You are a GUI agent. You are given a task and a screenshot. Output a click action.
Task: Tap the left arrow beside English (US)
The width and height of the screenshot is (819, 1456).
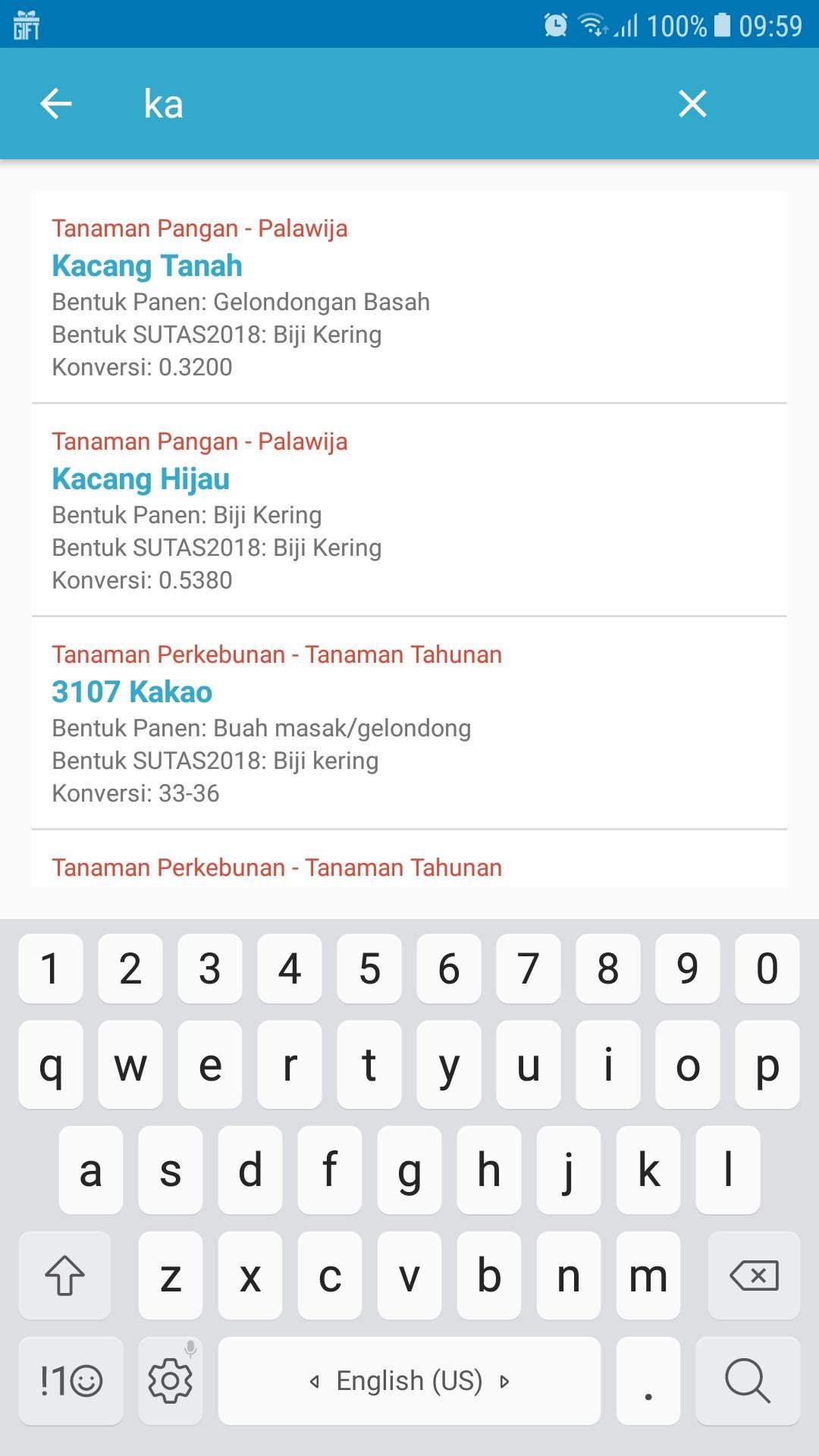[x=316, y=1381]
